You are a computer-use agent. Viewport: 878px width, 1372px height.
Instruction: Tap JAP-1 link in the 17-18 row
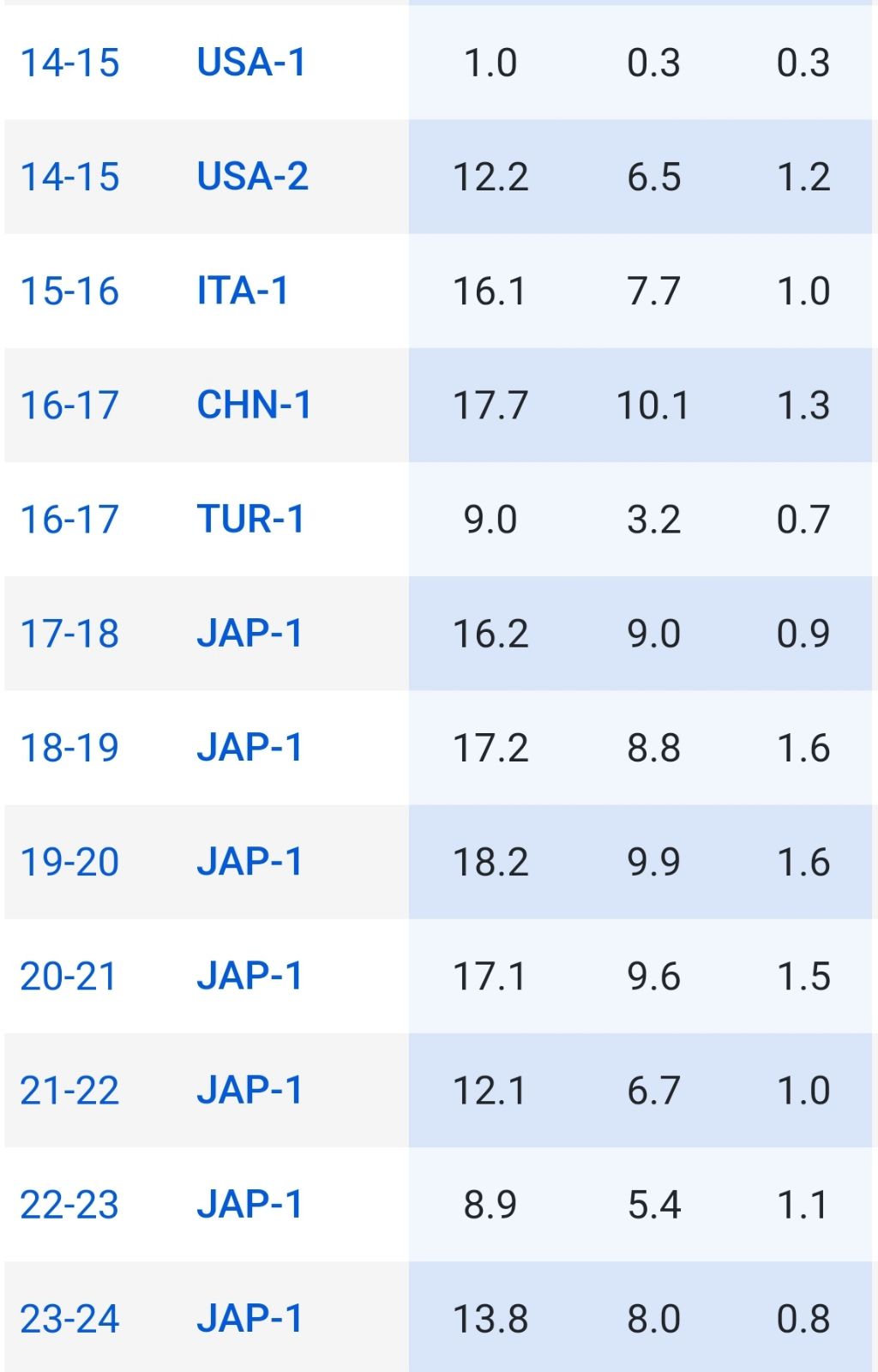(x=250, y=634)
